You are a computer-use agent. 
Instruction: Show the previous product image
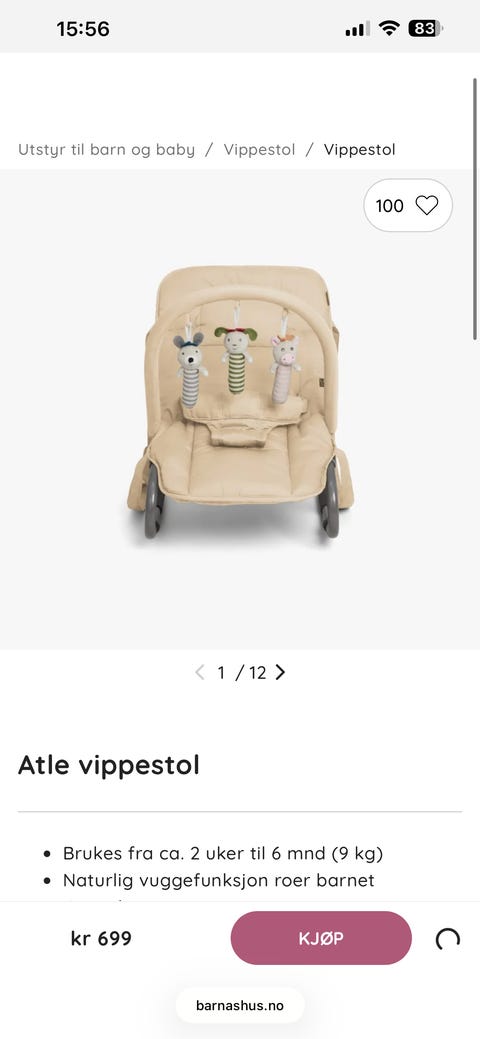click(x=200, y=673)
